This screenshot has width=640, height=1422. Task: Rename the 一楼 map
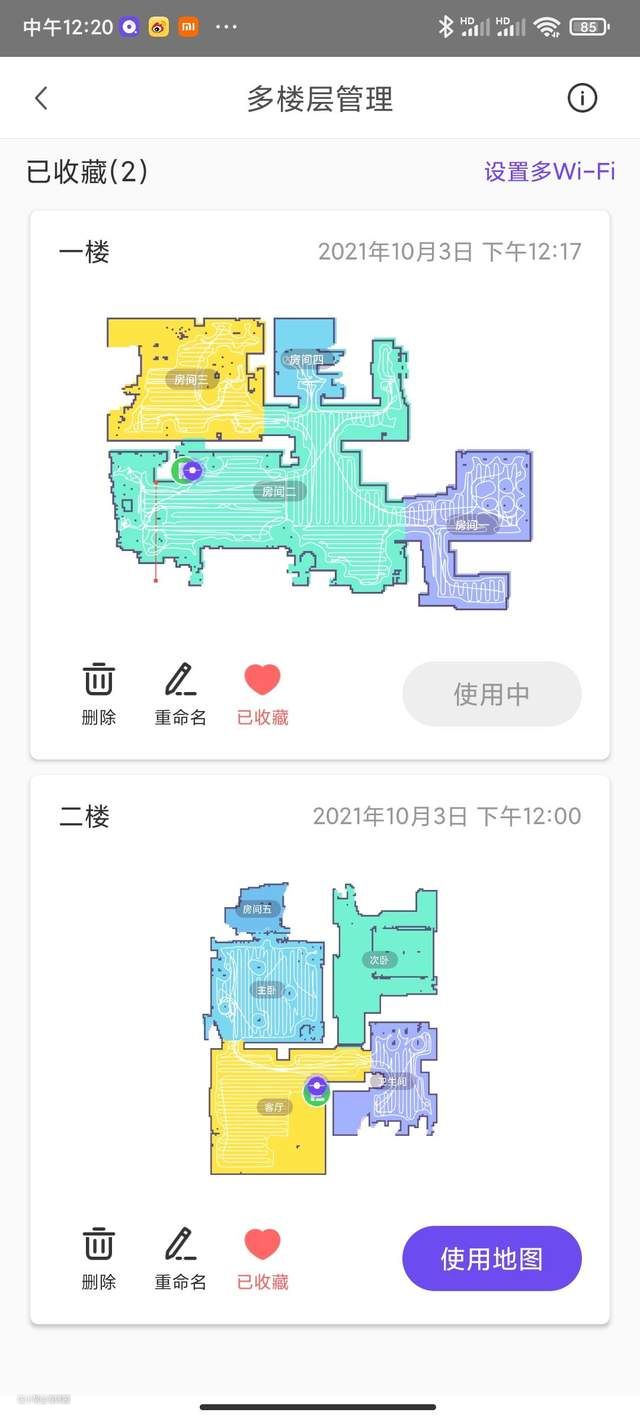[x=180, y=692]
